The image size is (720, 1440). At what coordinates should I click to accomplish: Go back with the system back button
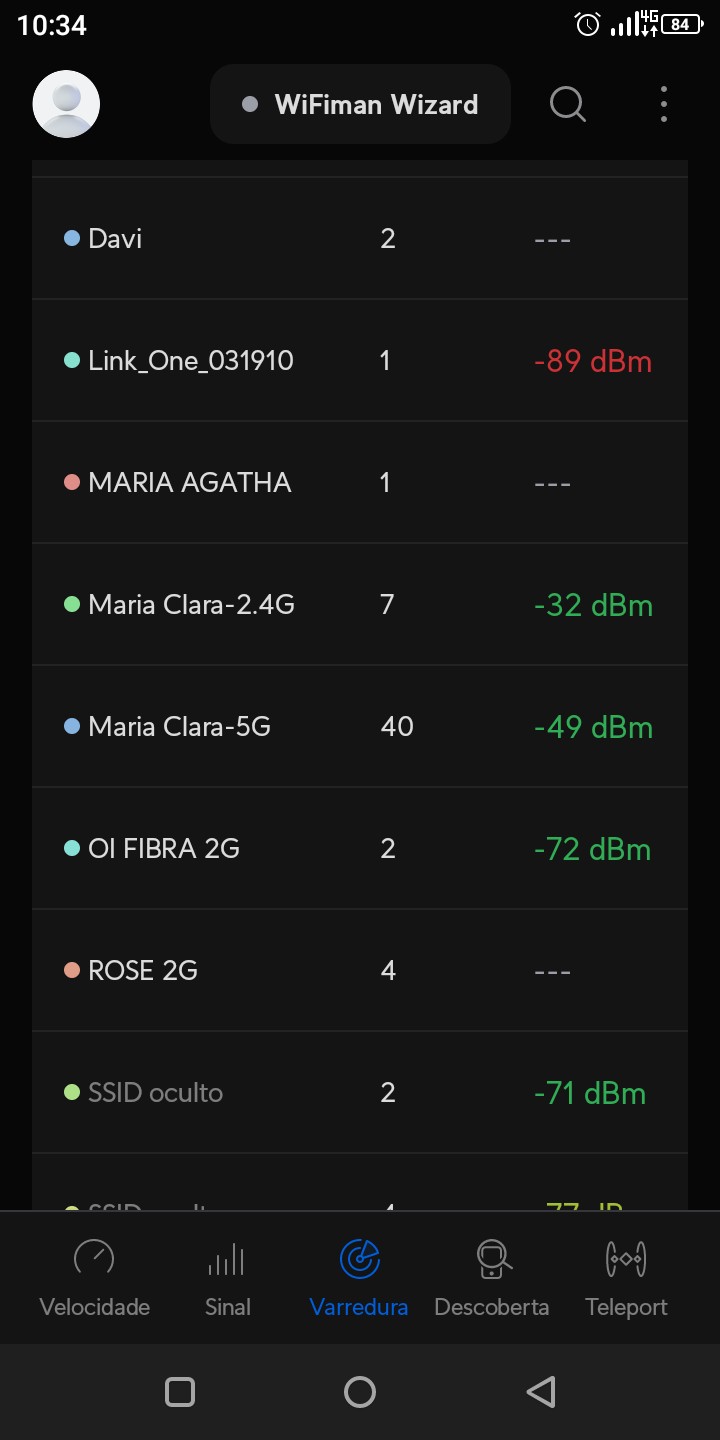[540, 1392]
